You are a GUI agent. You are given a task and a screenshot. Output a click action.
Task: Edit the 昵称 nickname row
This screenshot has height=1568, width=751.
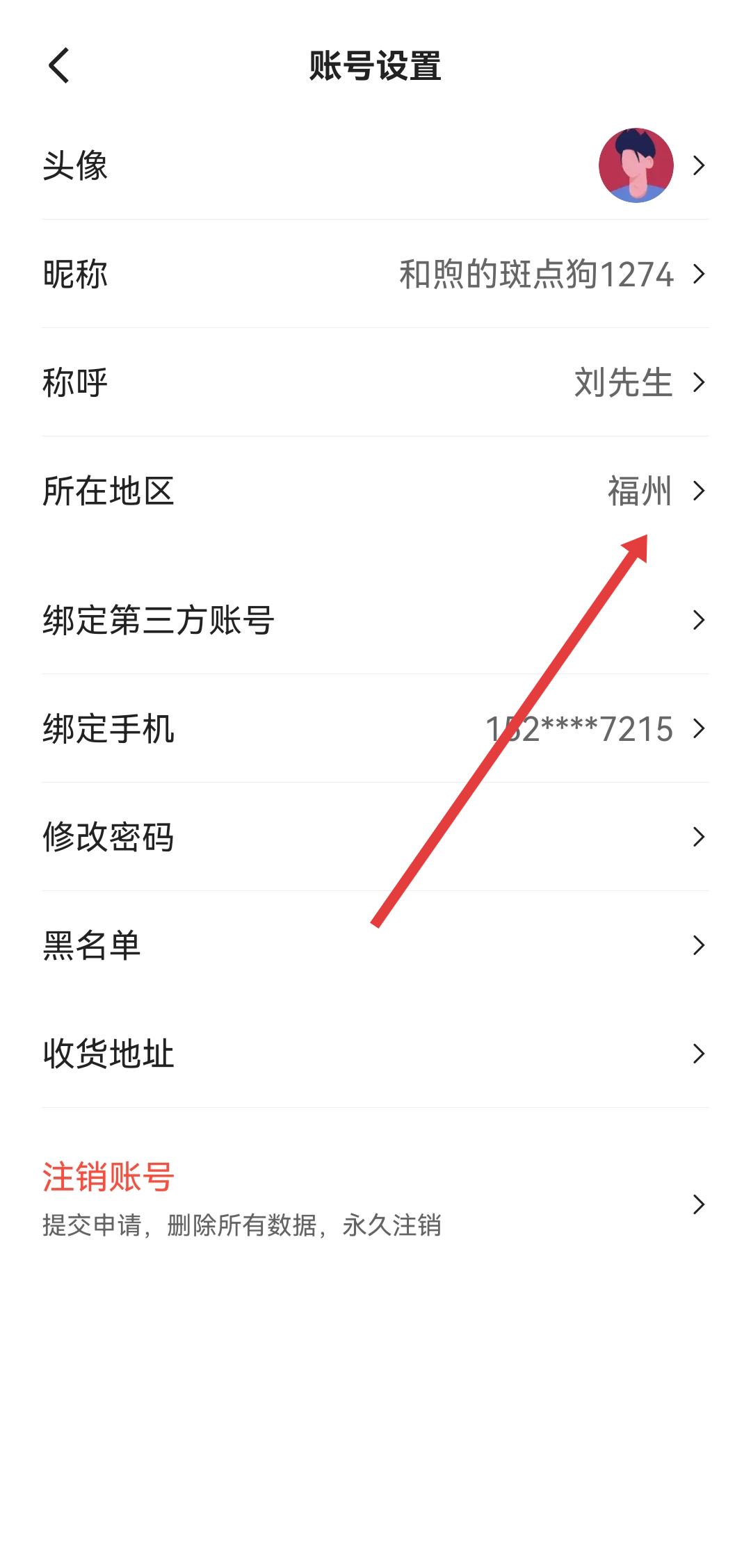[x=375, y=274]
